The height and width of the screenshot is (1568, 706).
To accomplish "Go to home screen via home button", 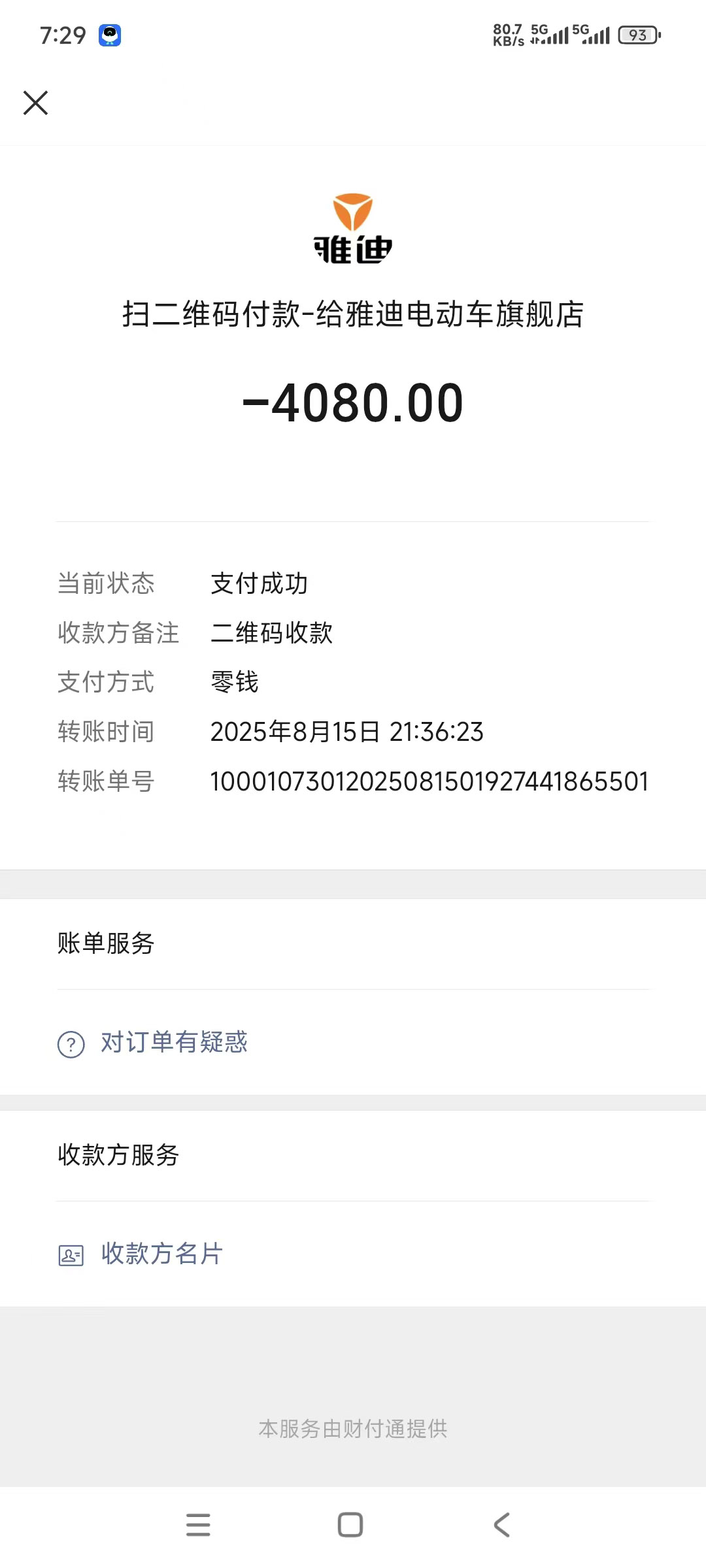I will (x=350, y=1525).
